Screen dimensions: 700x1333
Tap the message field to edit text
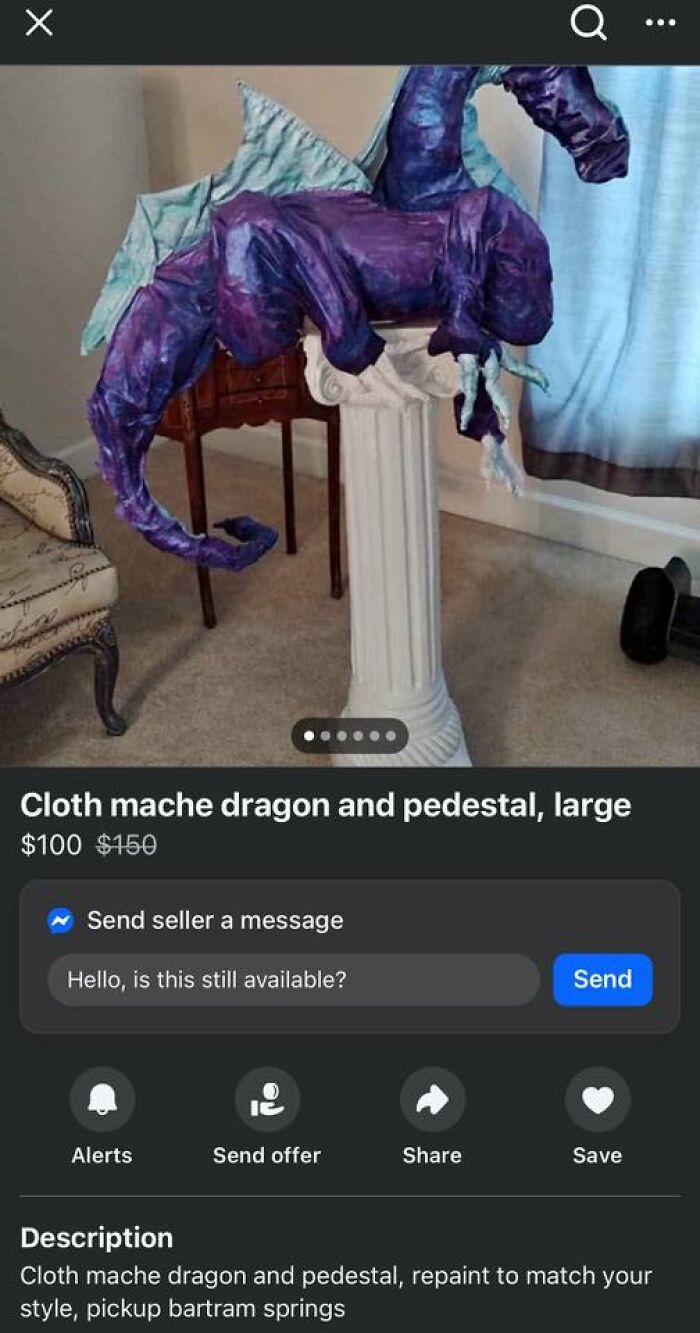pos(293,980)
